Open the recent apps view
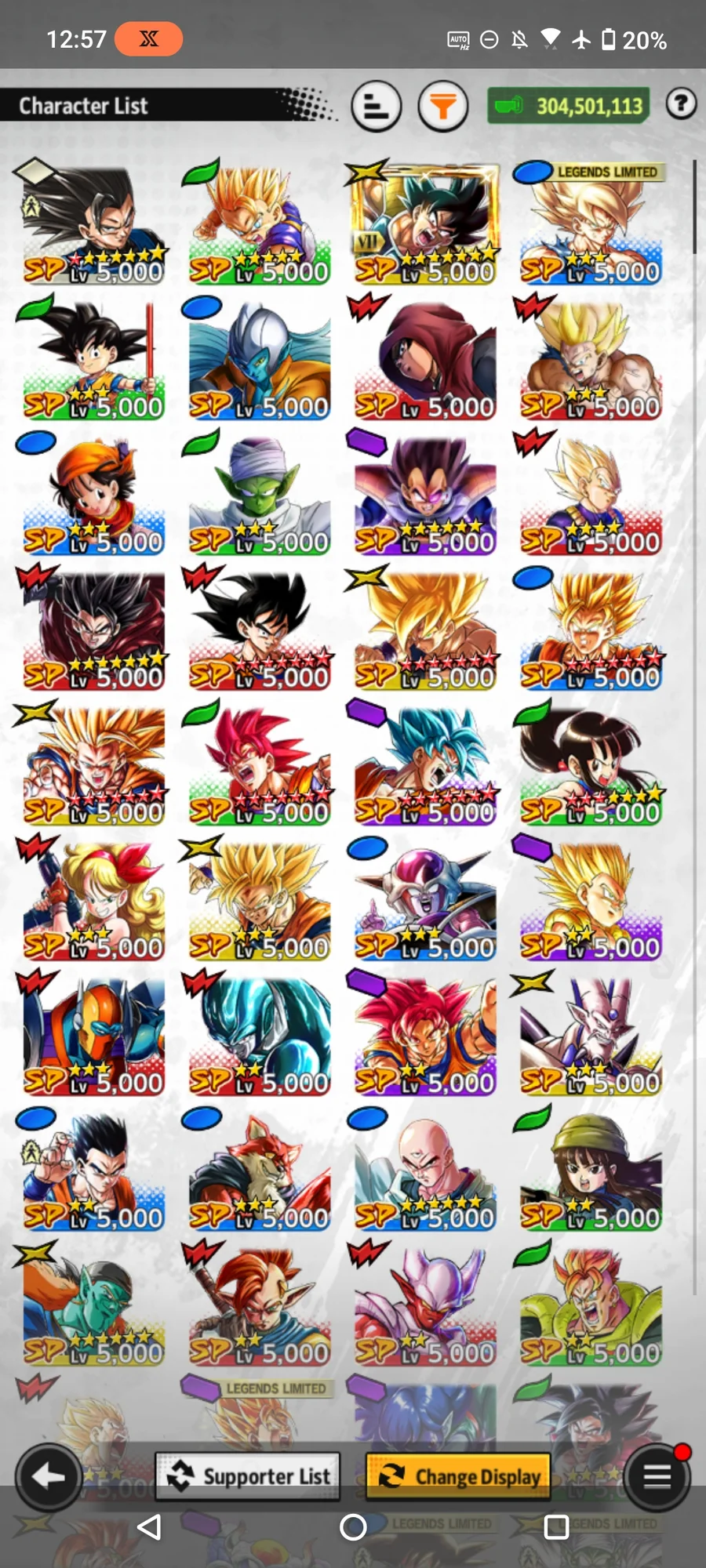The height and width of the screenshot is (1568, 706). 556,1526
